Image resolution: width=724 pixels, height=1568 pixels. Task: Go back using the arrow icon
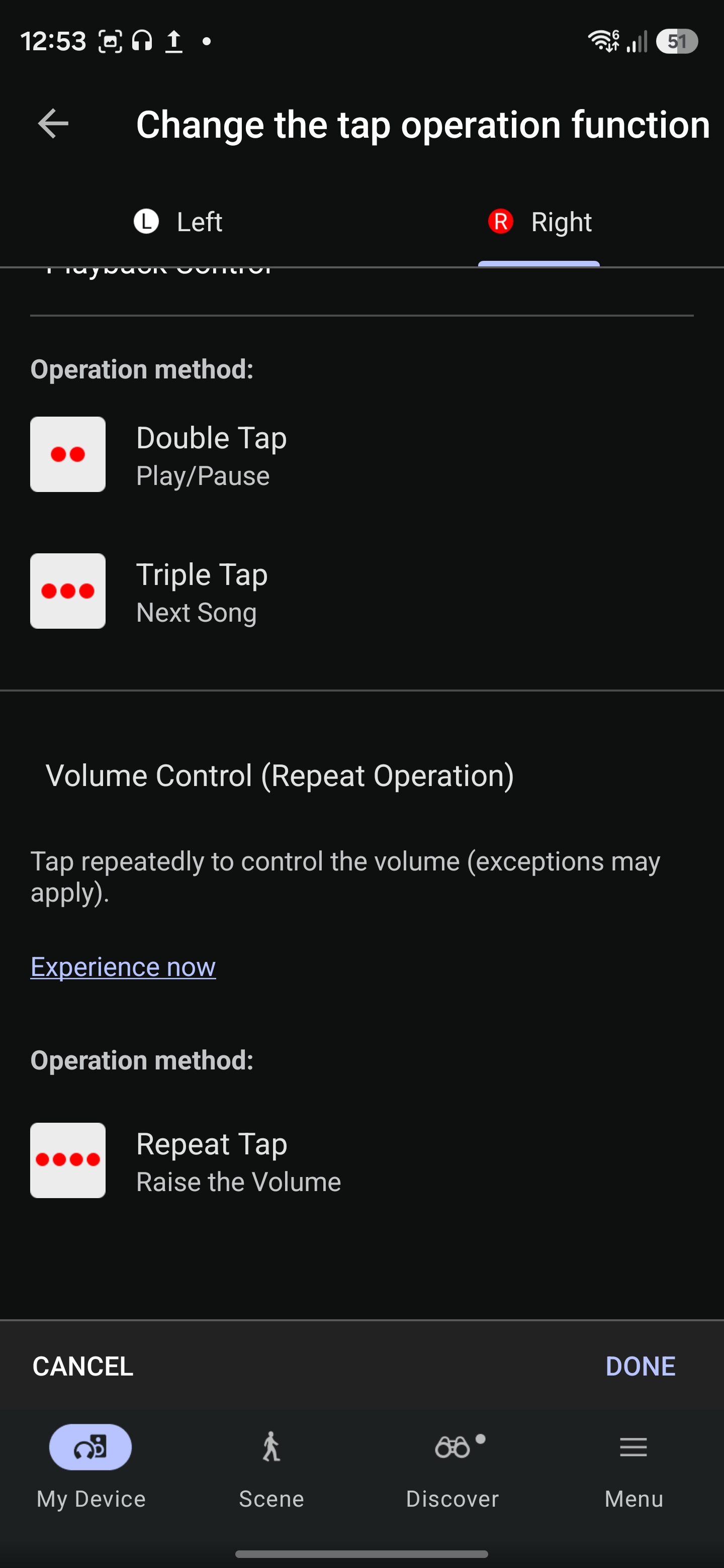53,124
